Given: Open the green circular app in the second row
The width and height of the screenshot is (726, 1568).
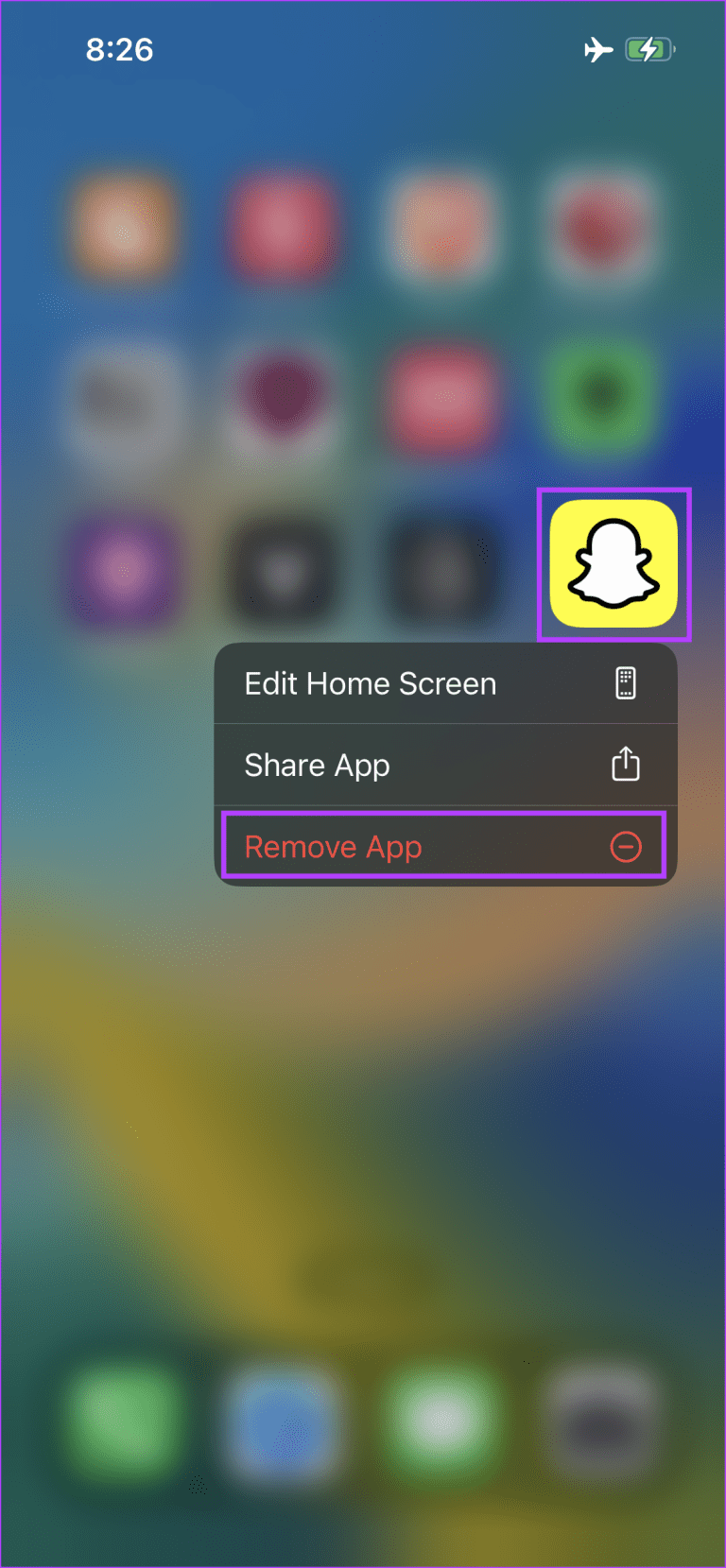Looking at the screenshot, I should pyautogui.click(x=602, y=397).
